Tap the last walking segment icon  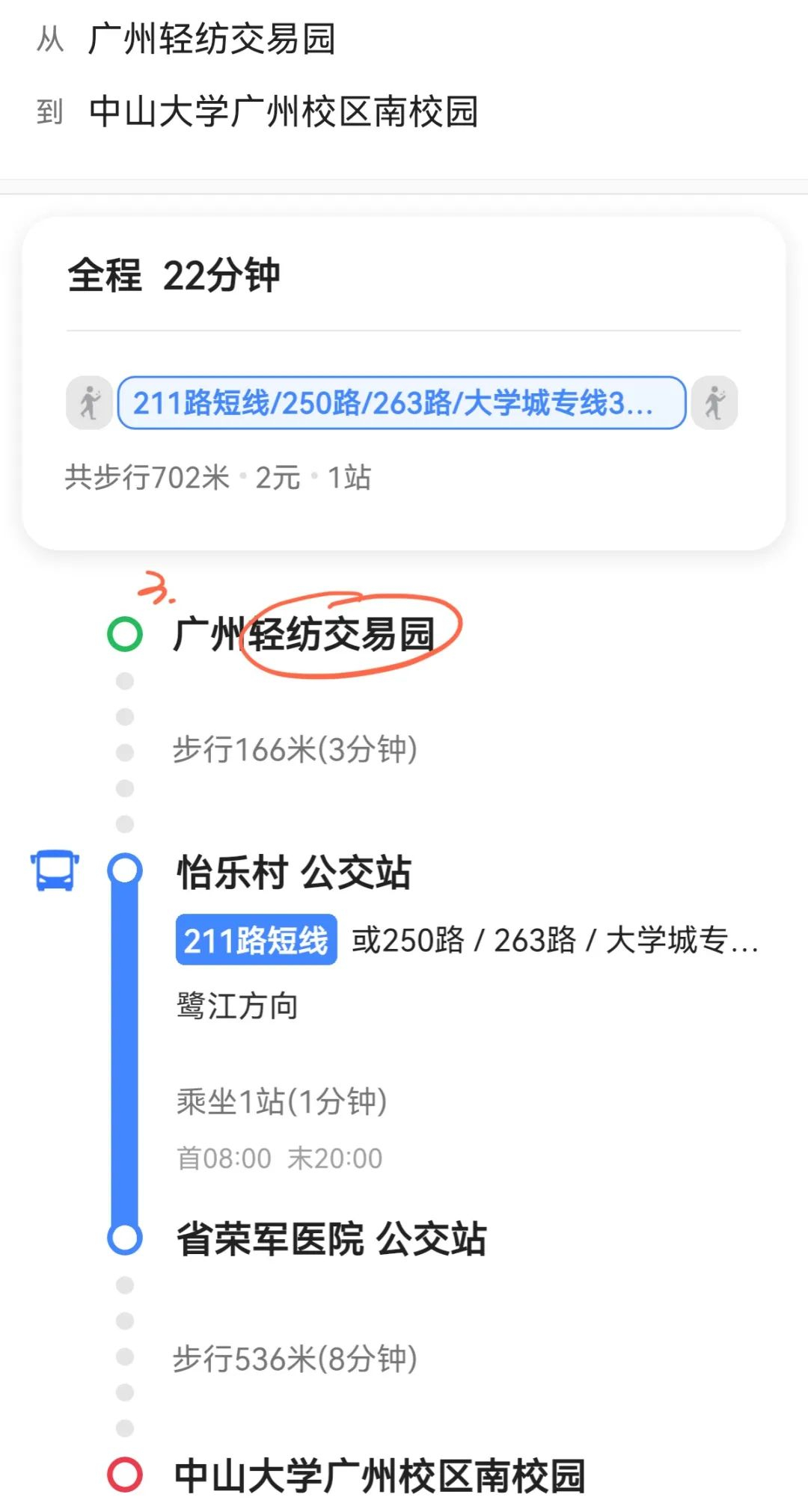coord(714,403)
